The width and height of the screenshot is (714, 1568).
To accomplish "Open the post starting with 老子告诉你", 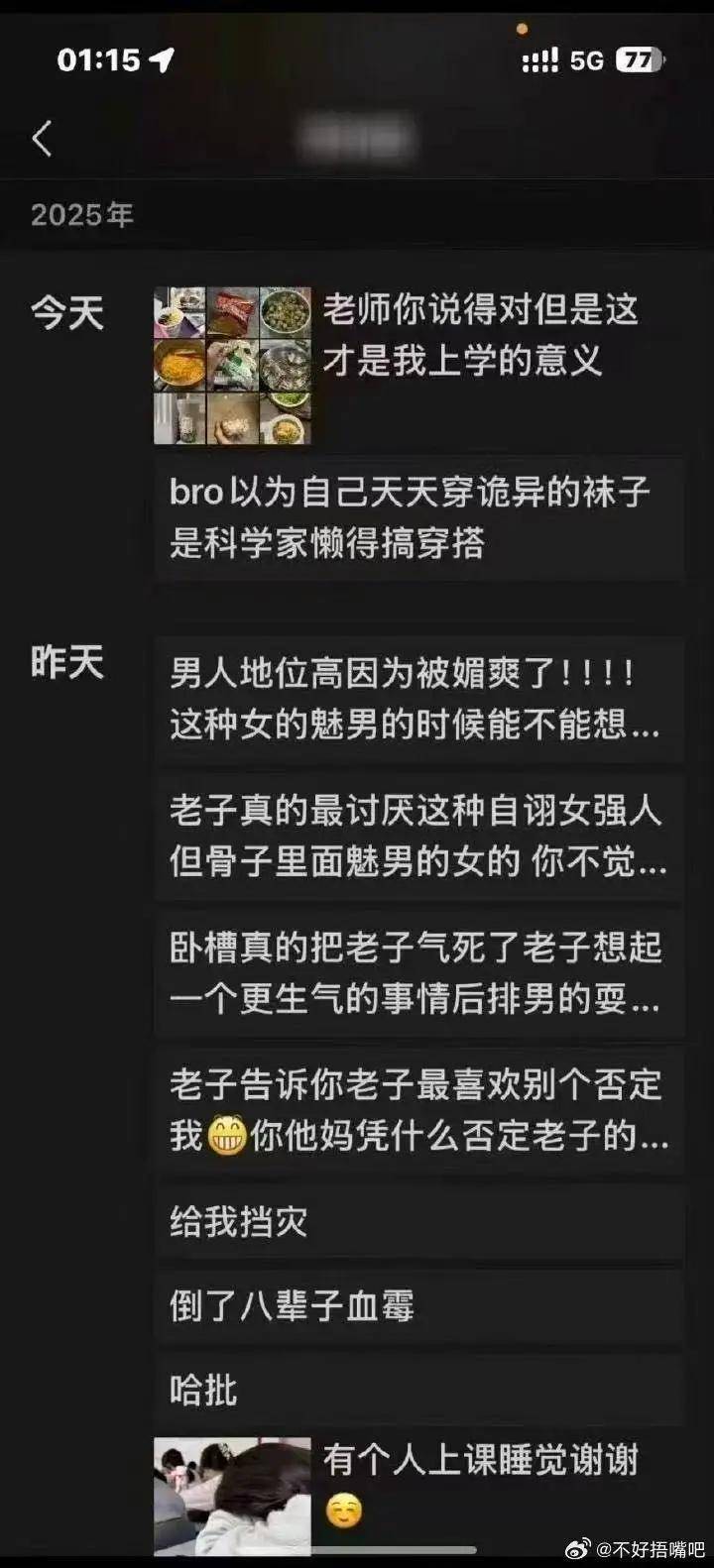I will tap(417, 1110).
